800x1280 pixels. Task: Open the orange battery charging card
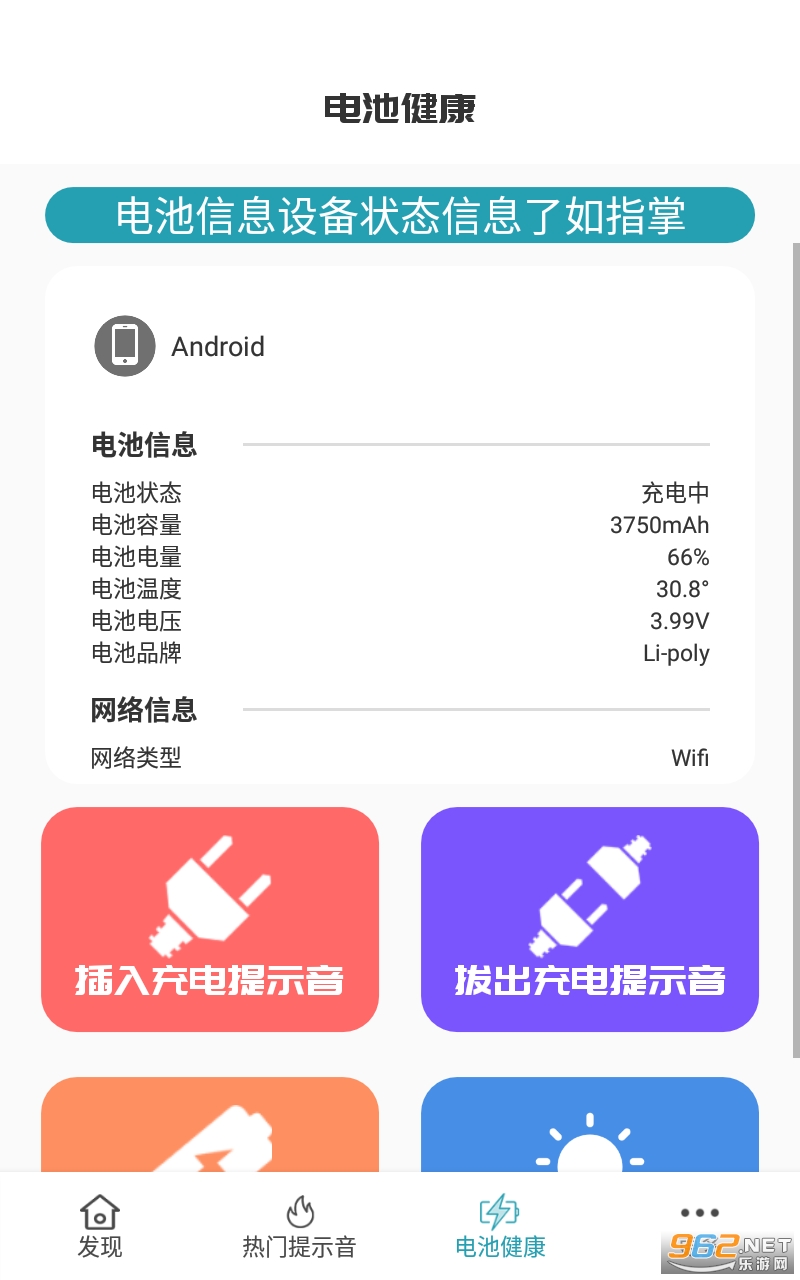tap(210, 1125)
